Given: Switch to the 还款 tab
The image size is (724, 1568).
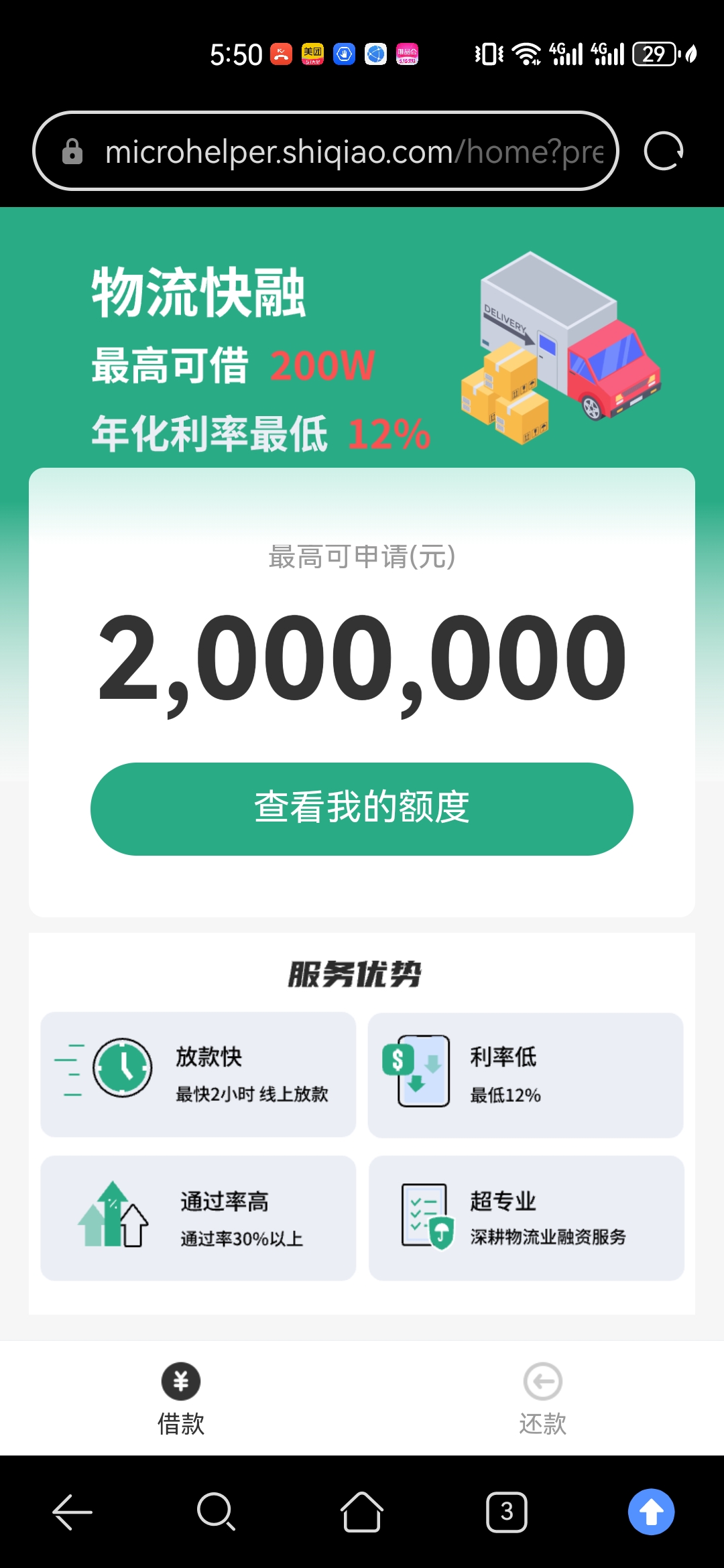Looking at the screenshot, I should click(542, 1398).
